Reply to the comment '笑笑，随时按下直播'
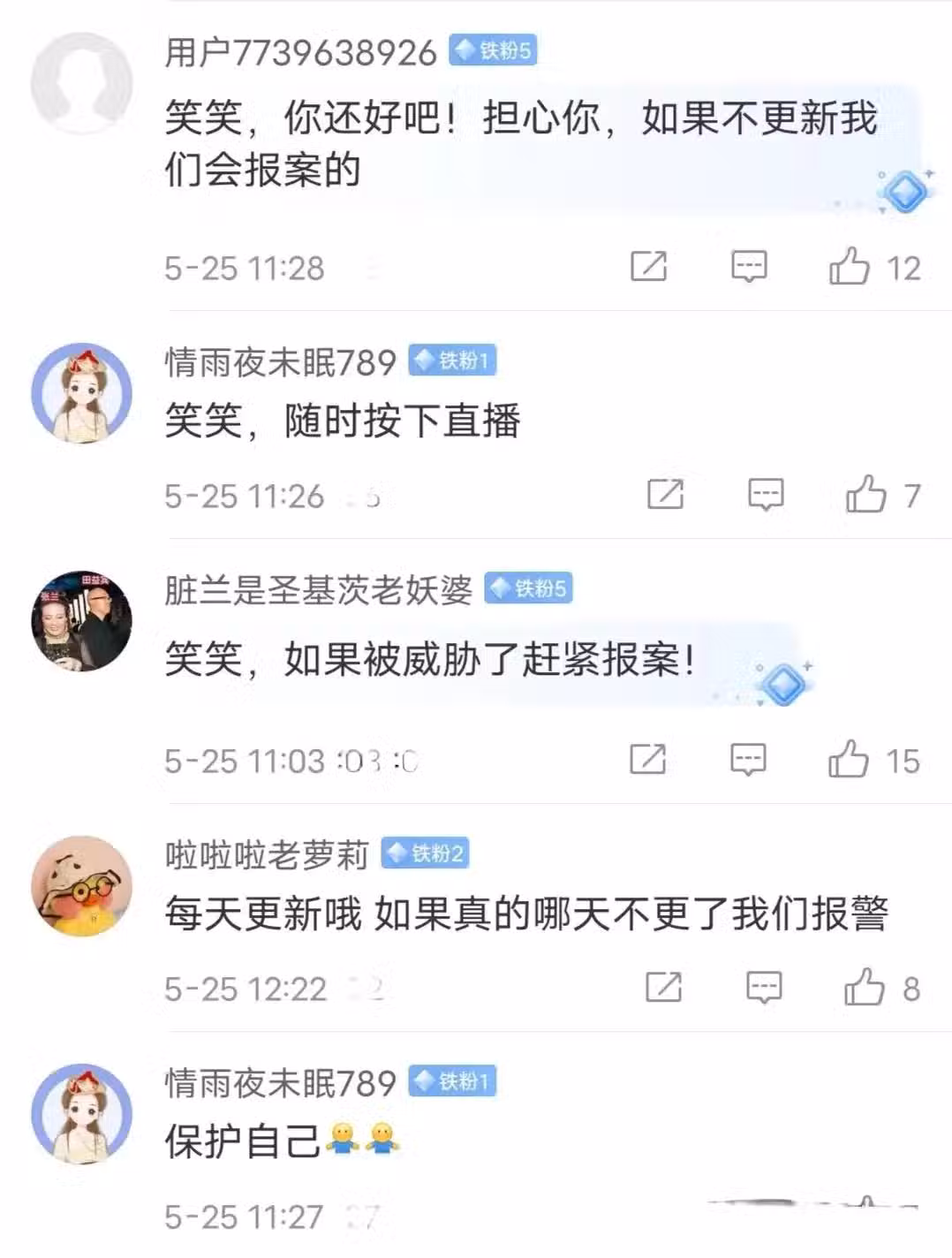952x1258 pixels. [x=766, y=495]
